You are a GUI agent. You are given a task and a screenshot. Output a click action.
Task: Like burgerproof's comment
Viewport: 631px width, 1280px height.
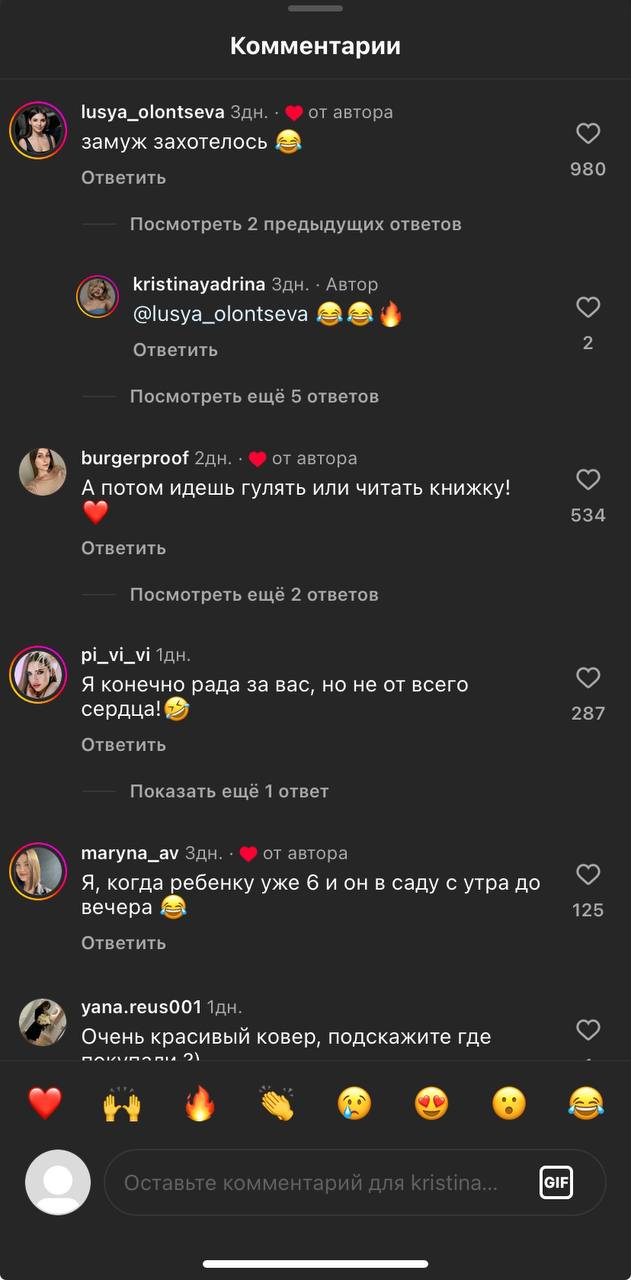[588, 480]
